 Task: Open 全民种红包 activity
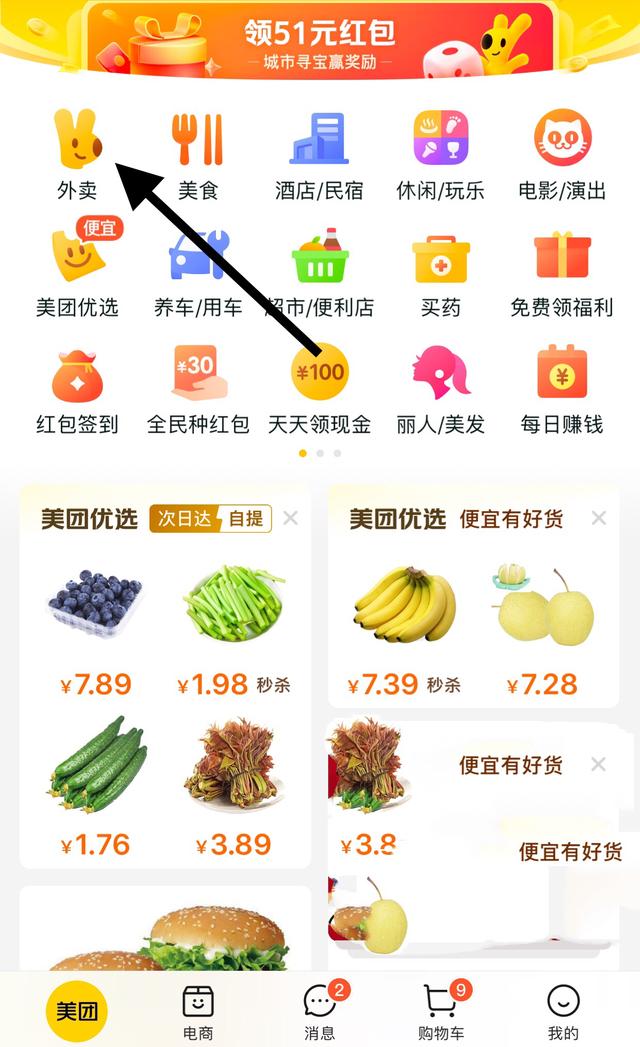pos(198,388)
